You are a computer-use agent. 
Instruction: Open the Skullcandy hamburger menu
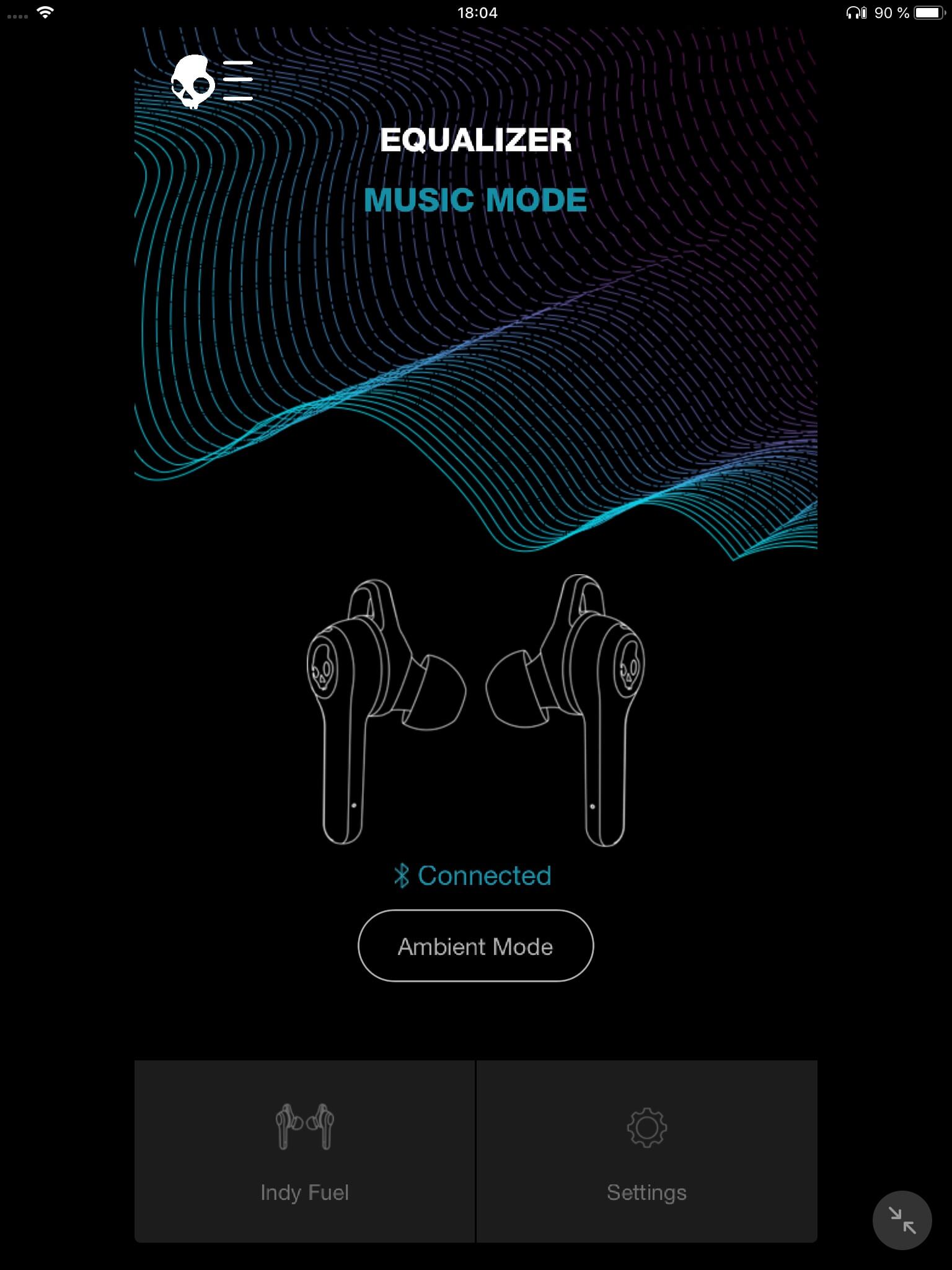tap(237, 81)
